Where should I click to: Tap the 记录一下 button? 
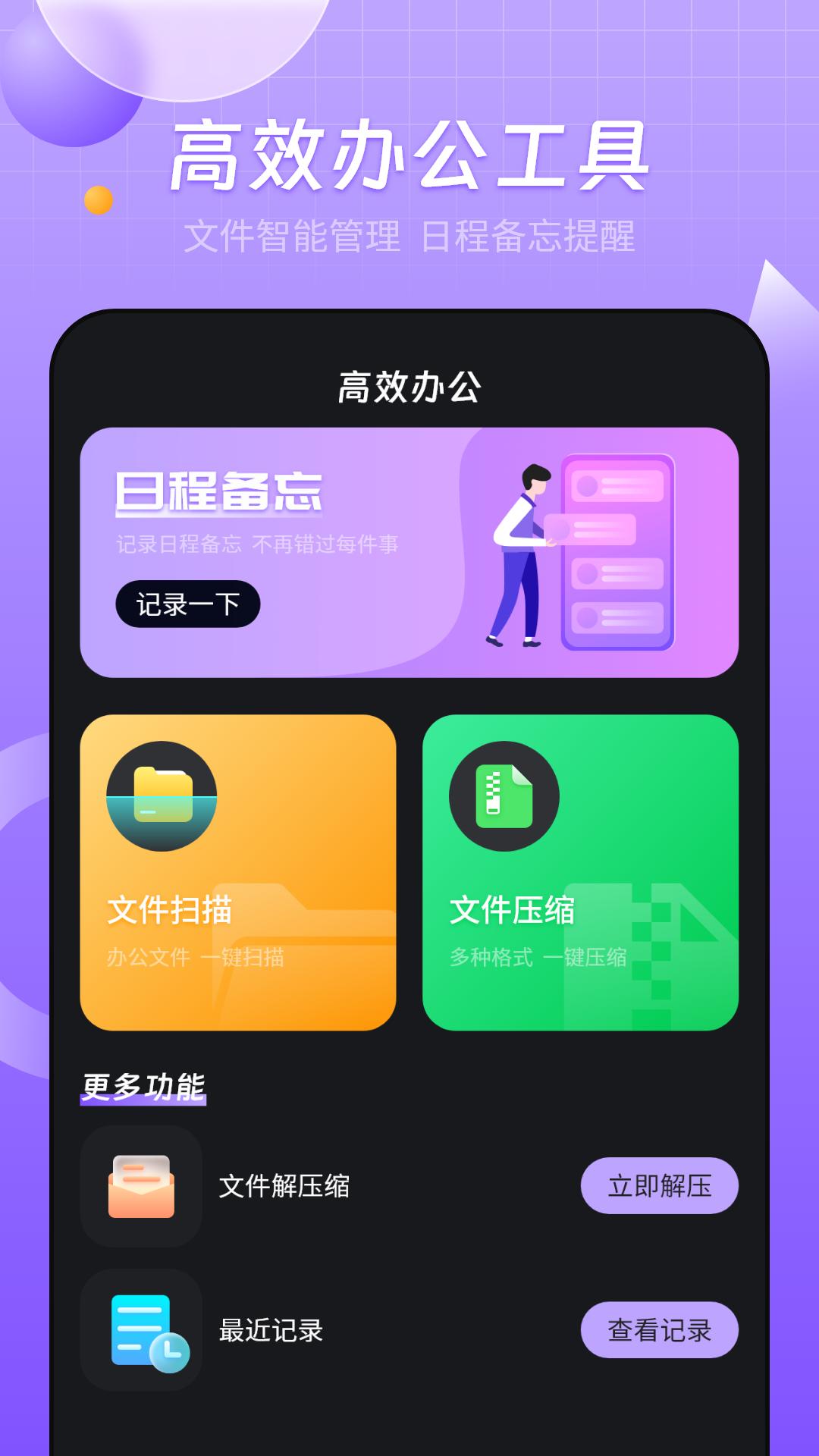(187, 603)
